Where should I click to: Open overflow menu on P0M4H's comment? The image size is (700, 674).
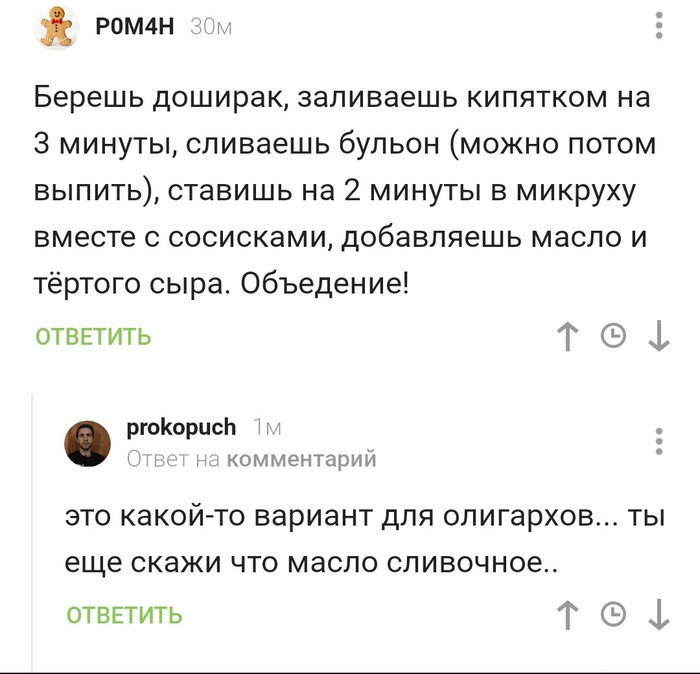[x=659, y=28]
